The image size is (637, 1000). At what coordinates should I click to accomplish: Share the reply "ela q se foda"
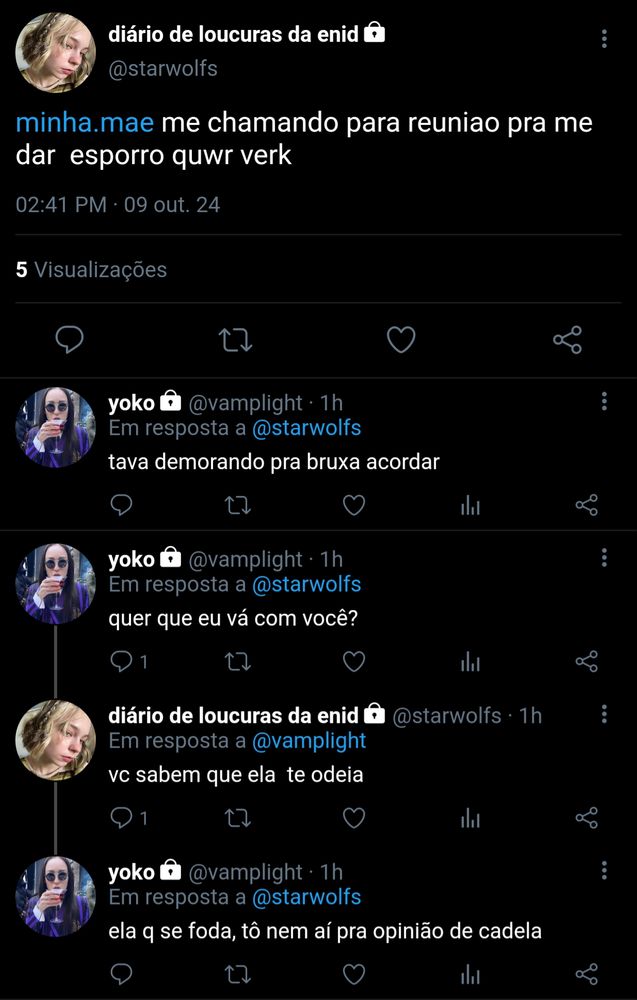[x=587, y=974]
